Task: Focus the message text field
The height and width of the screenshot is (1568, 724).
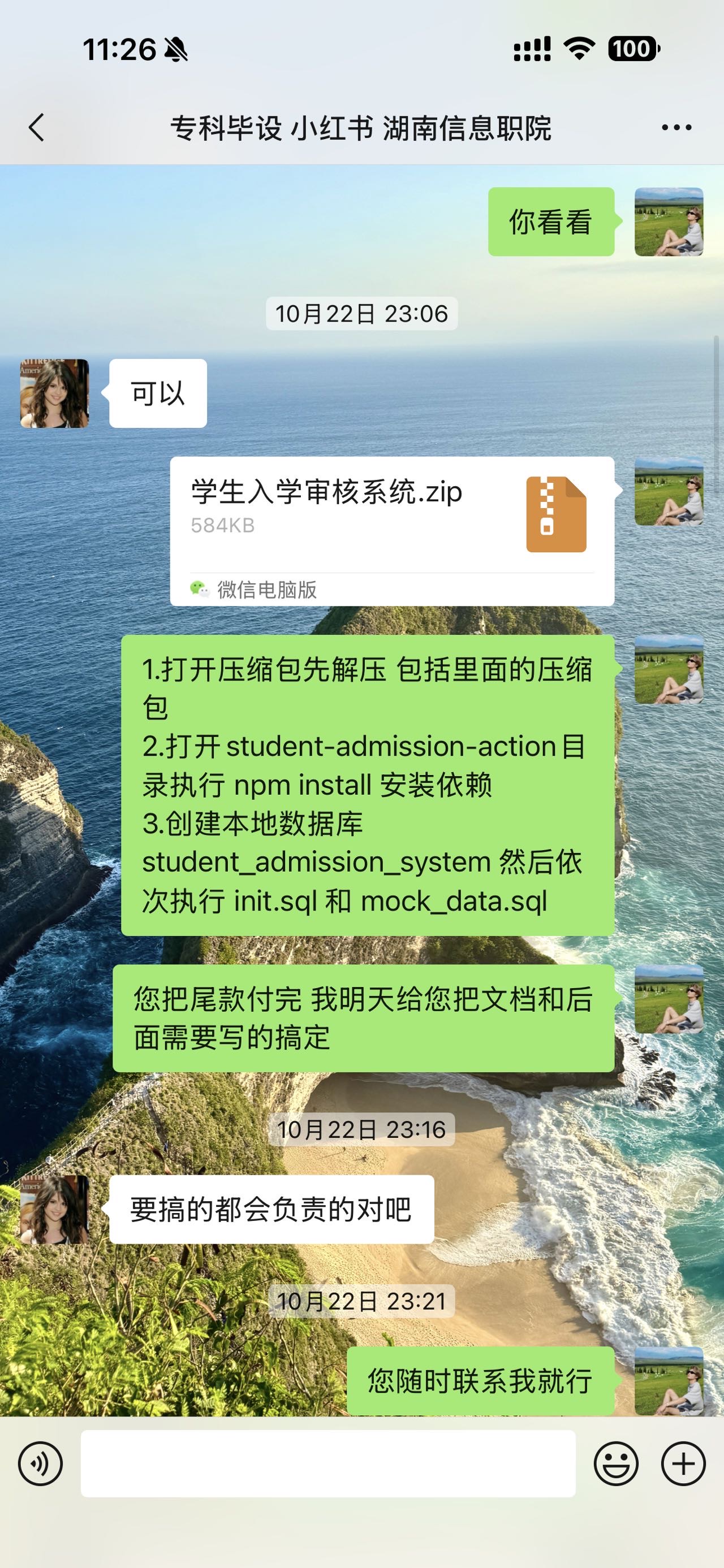Action: (x=327, y=1464)
